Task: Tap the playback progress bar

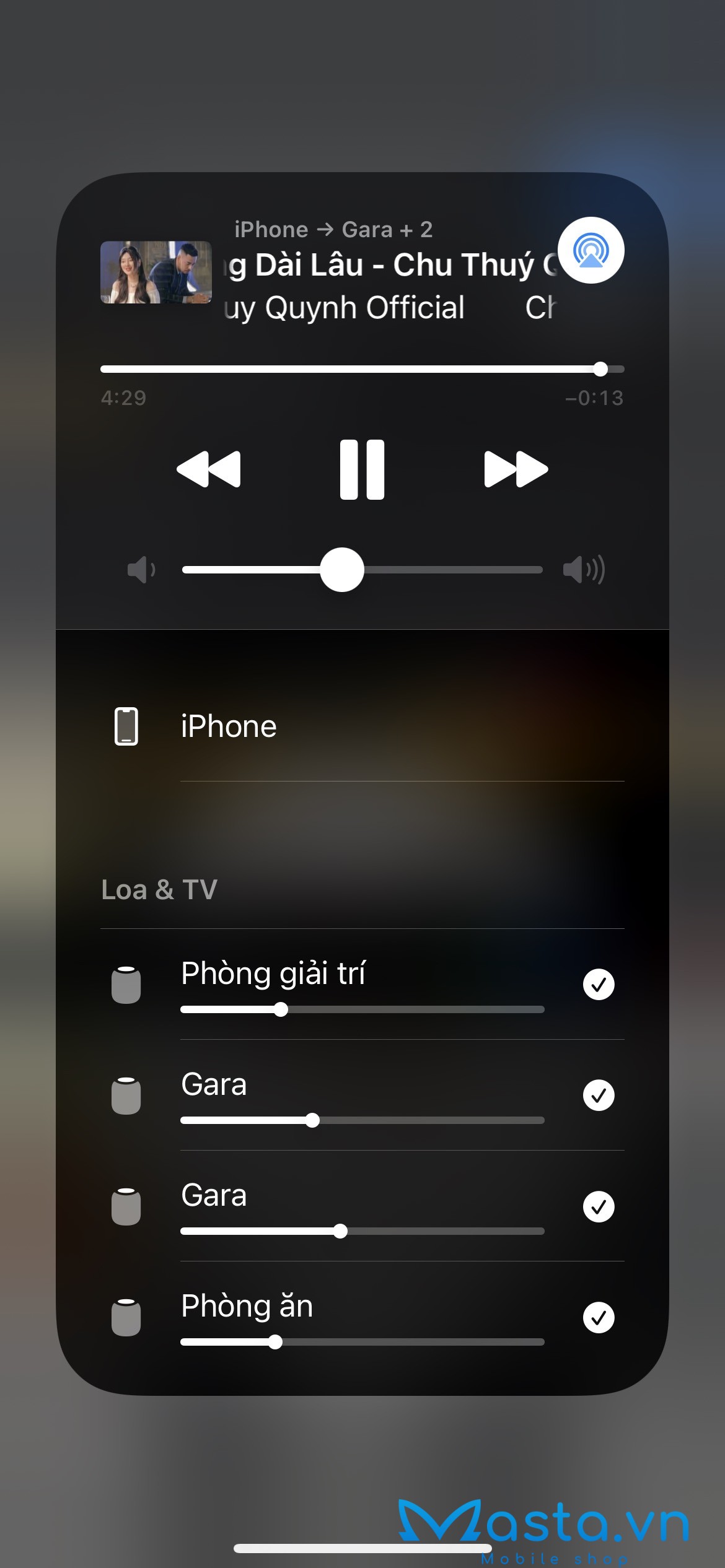Action: pyautogui.click(x=362, y=369)
